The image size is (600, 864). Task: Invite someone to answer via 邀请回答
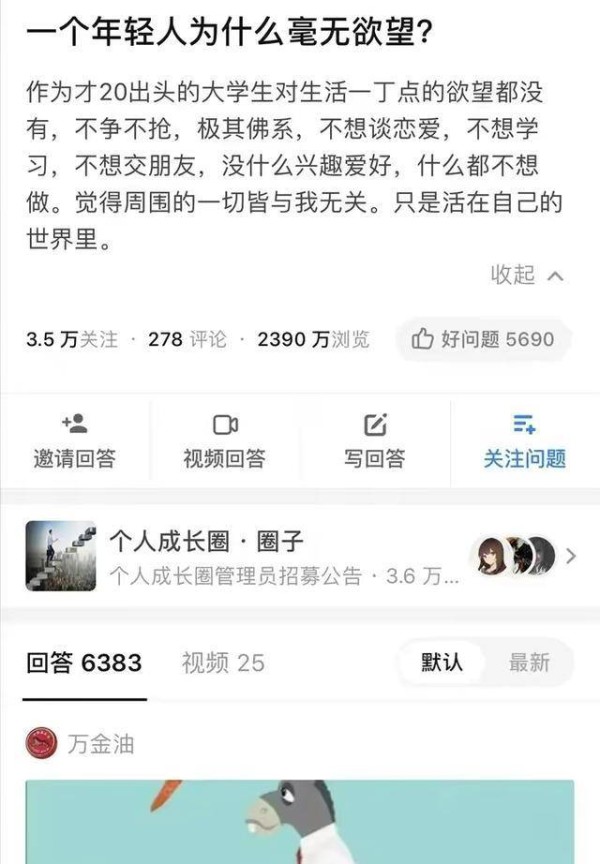click(74, 441)
